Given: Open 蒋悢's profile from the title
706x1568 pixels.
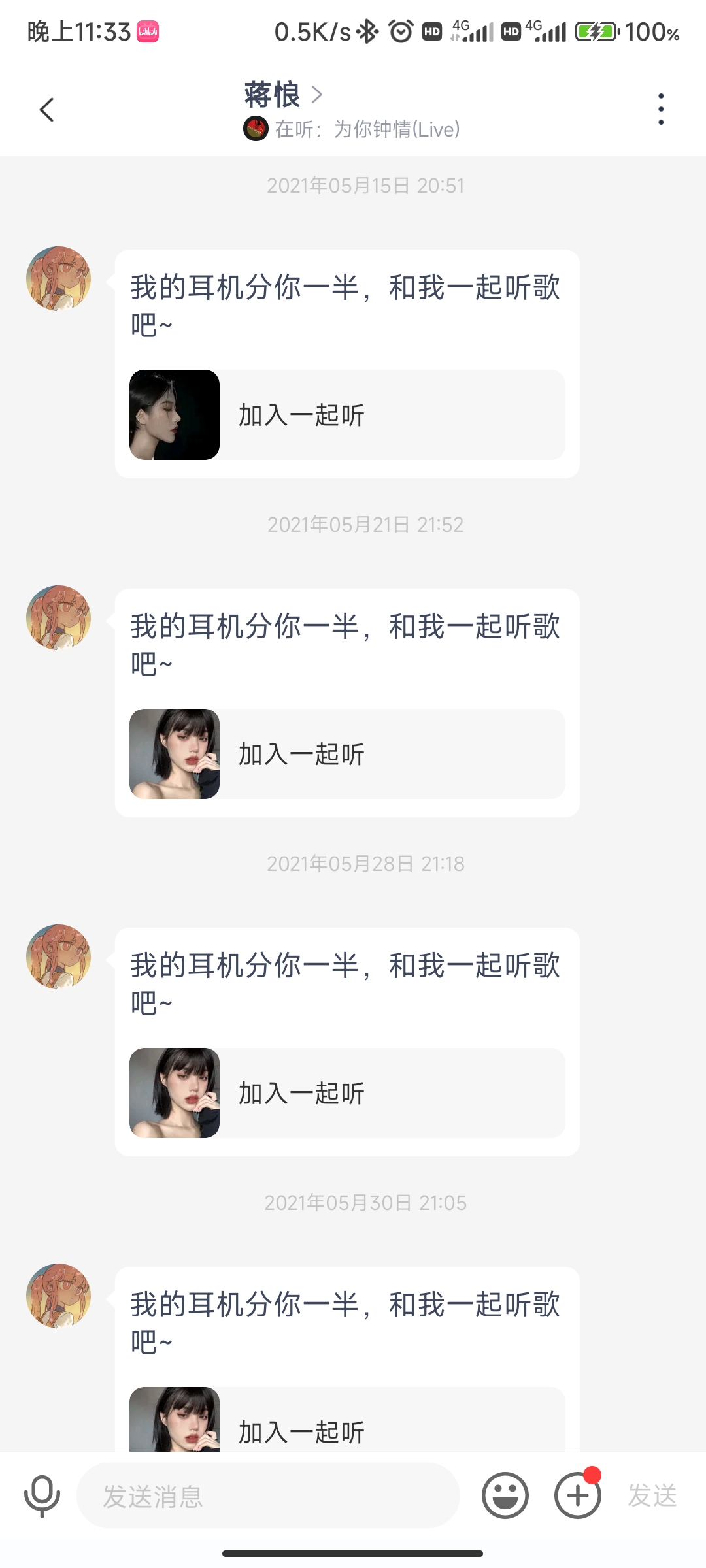Looking at the screenshot, I should point(282,95).
